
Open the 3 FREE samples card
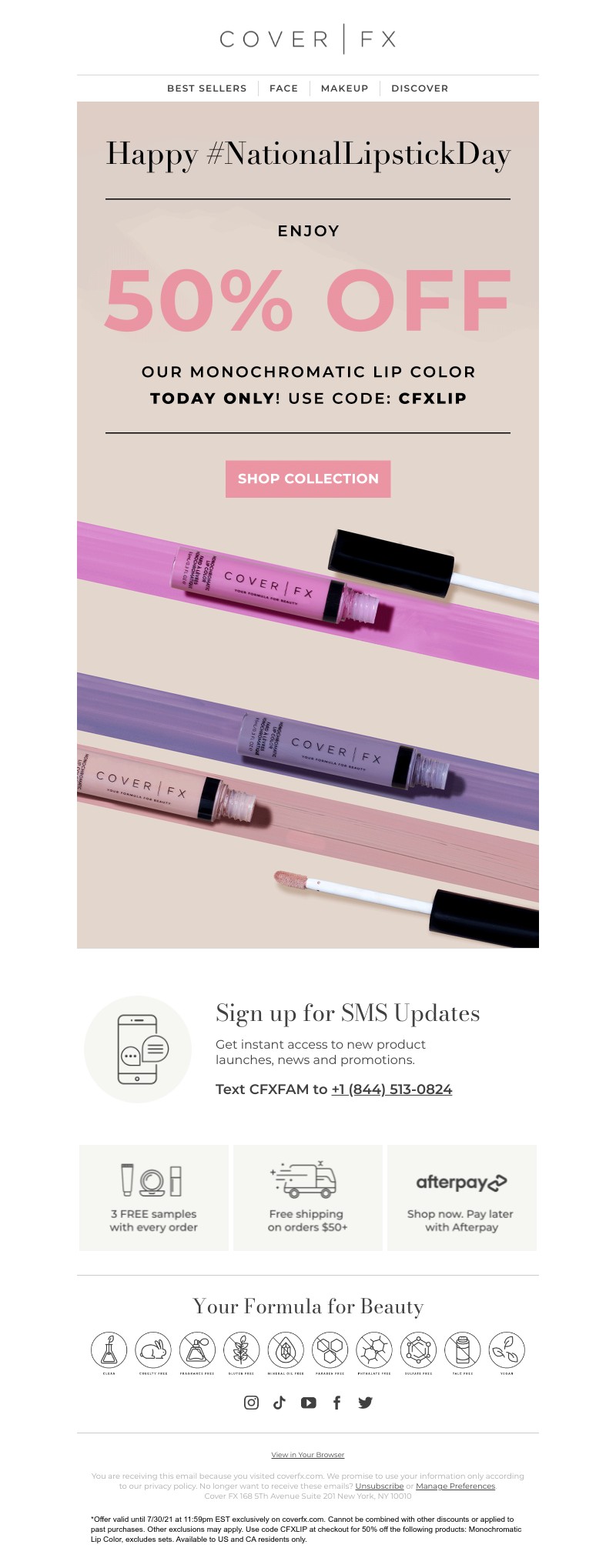(x=154, y=1197)
